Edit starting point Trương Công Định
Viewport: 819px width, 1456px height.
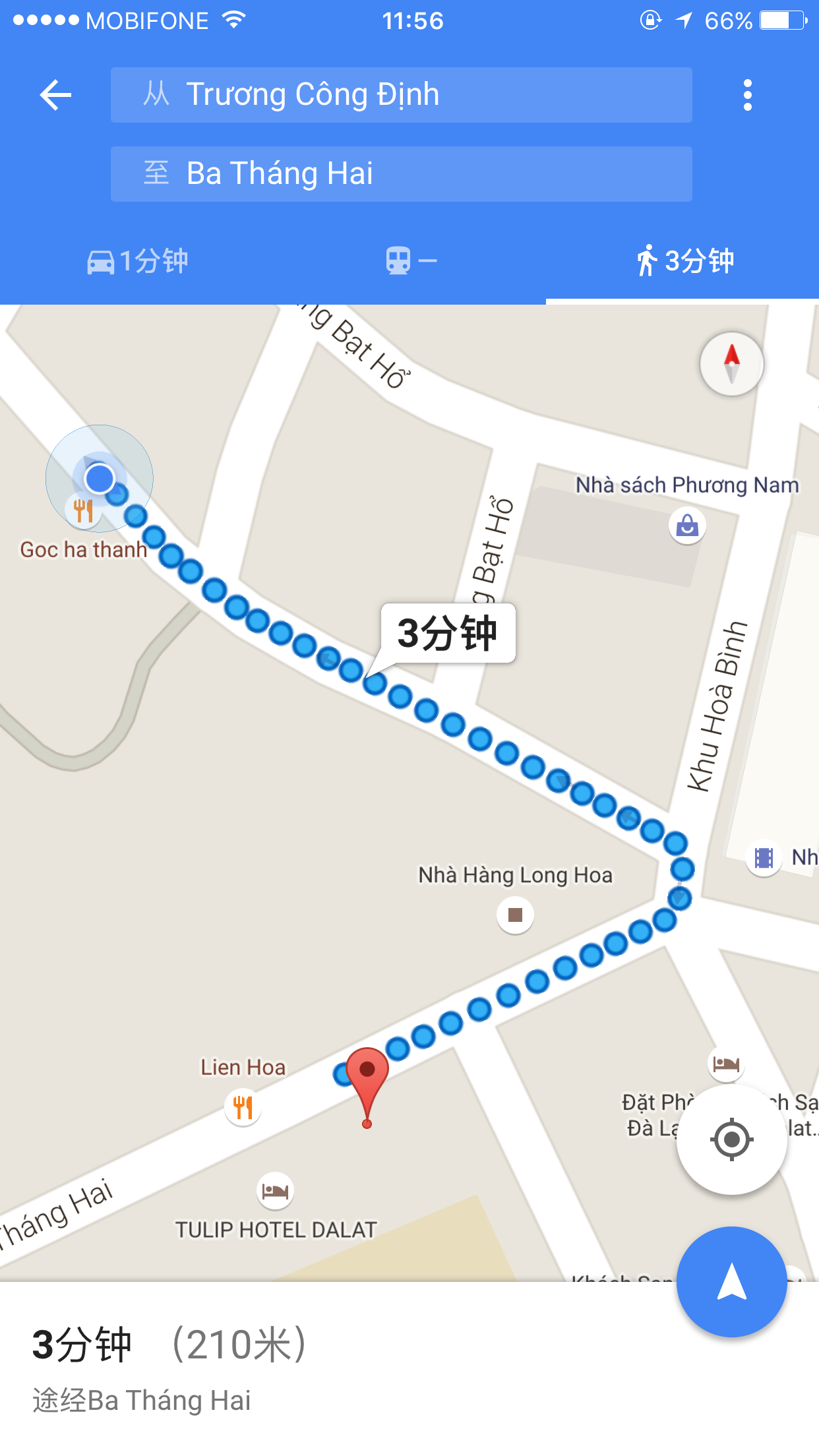click(x=401, y=95)
